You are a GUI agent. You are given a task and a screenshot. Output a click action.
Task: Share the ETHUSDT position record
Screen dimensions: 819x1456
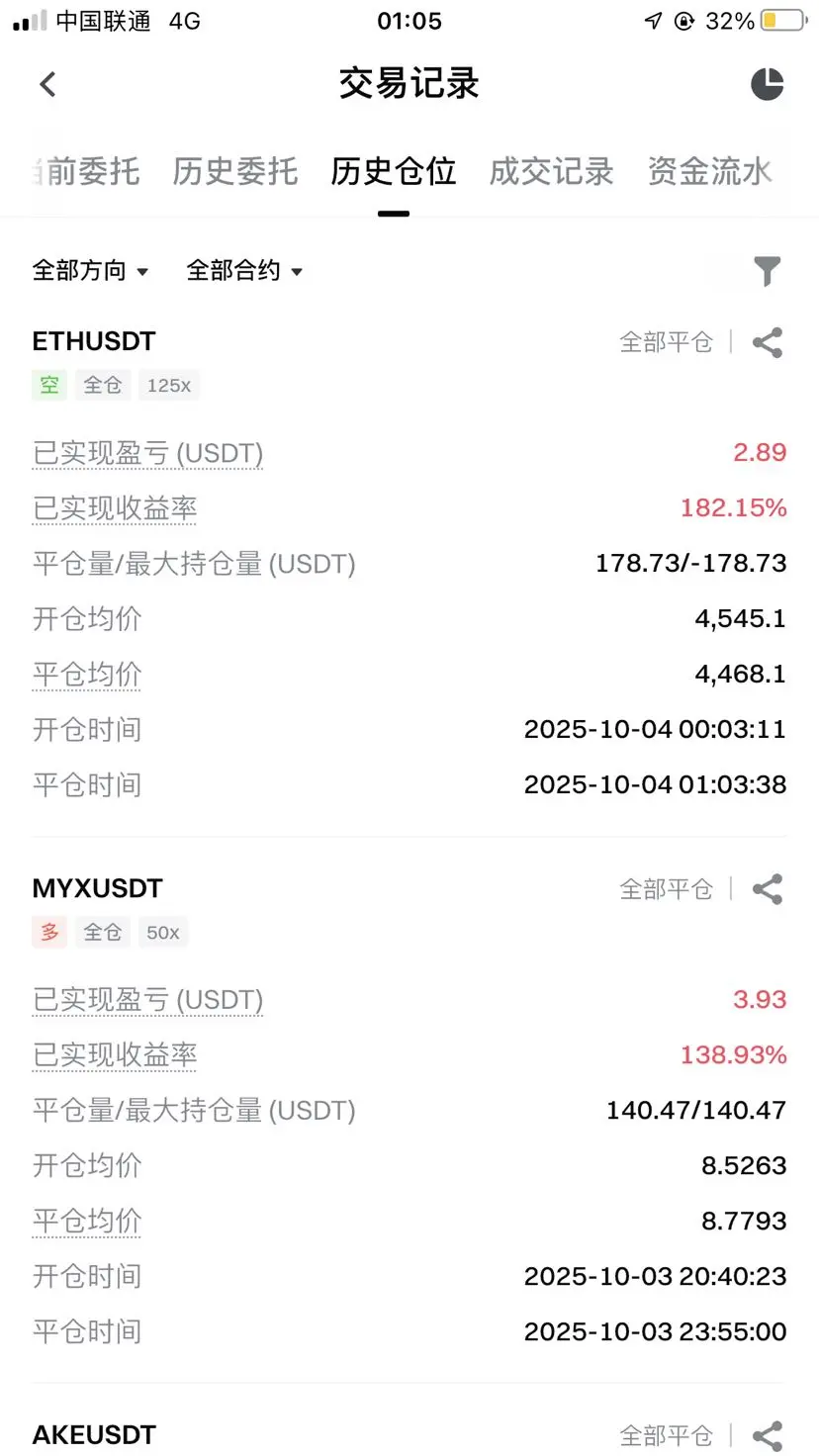point(768,342)
